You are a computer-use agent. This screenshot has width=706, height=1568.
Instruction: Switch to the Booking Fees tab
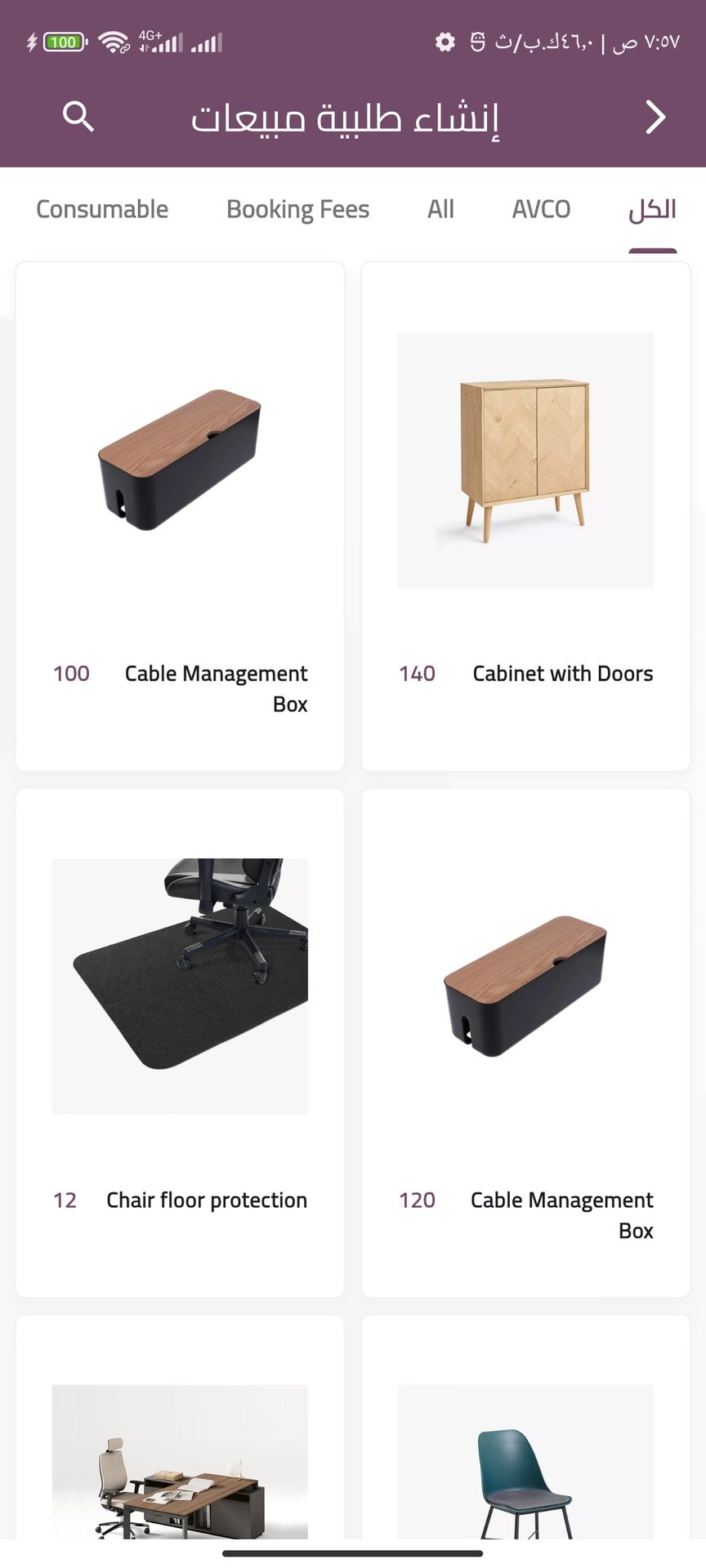pos(297,210)
